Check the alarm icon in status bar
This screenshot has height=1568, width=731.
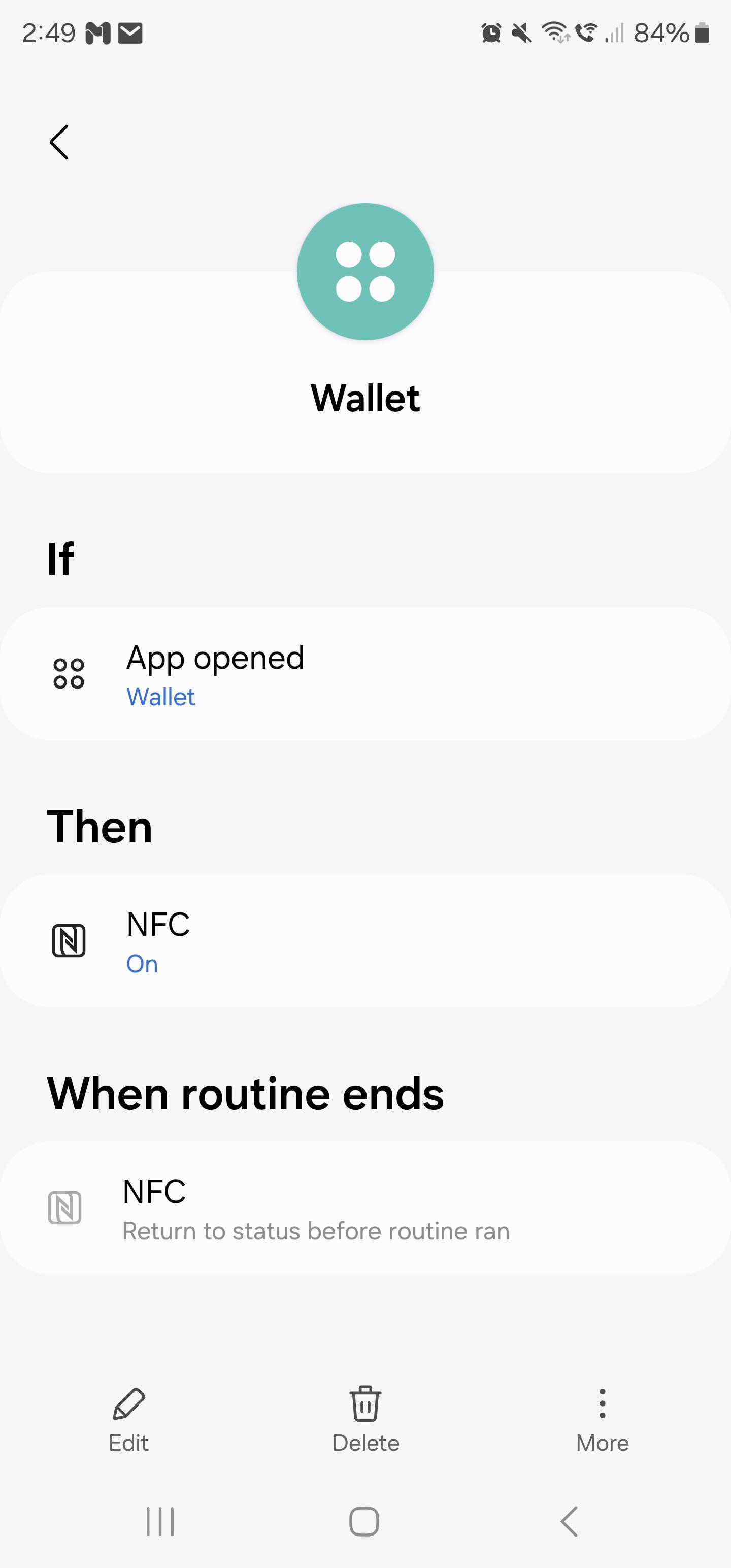492,34
